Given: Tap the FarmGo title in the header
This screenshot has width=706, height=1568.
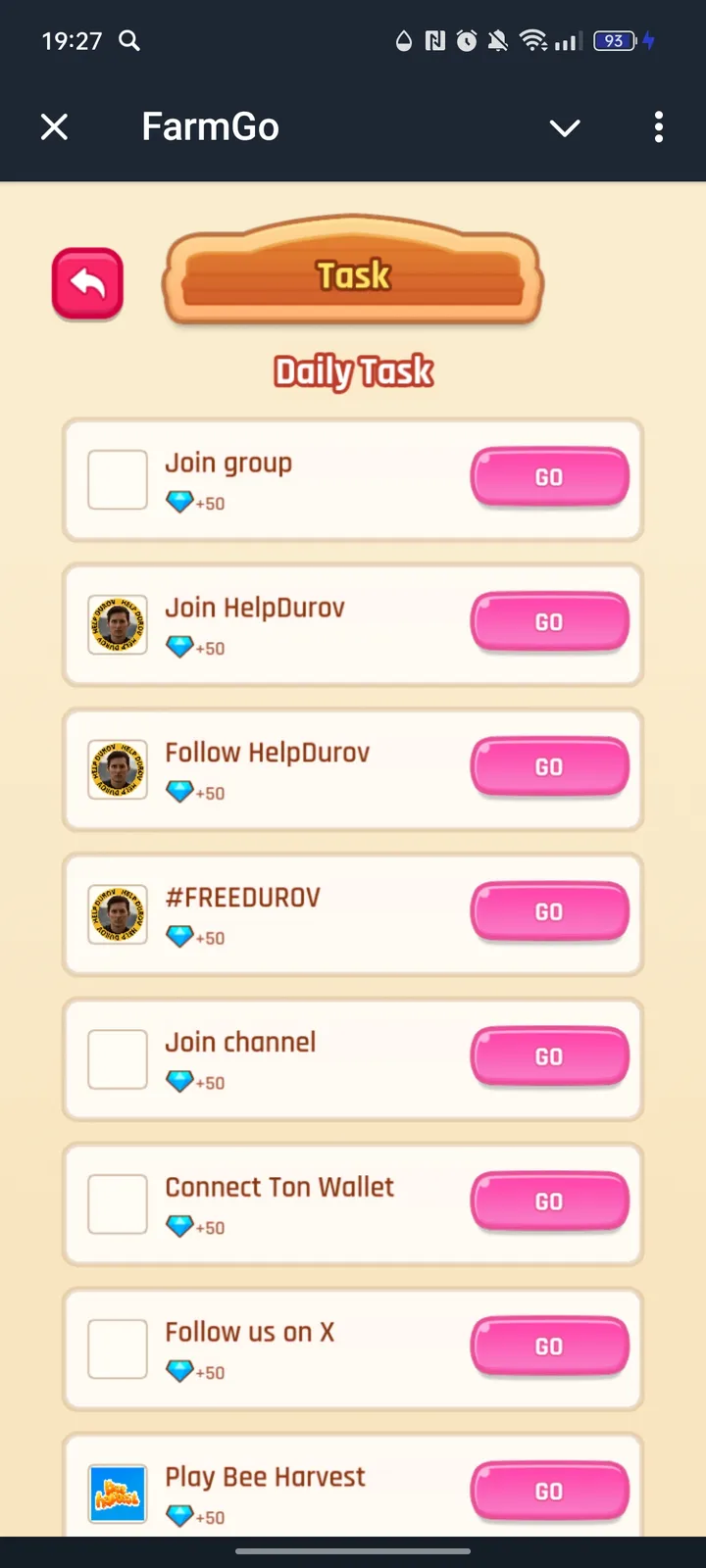Looking at the screenshot, I should coord(210,126).
